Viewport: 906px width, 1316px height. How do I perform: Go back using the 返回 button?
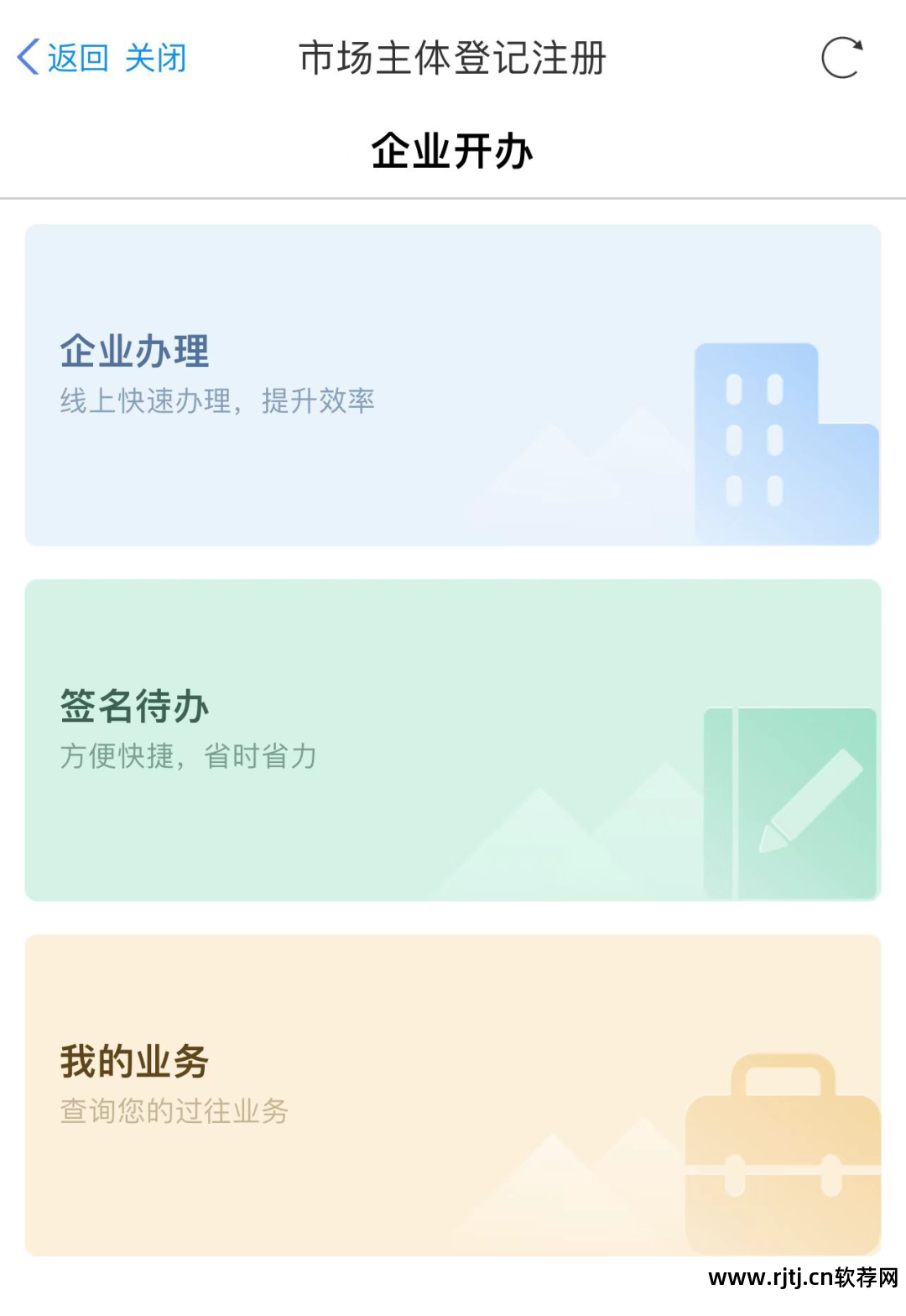pyautogui.click(x=63, y=58)
